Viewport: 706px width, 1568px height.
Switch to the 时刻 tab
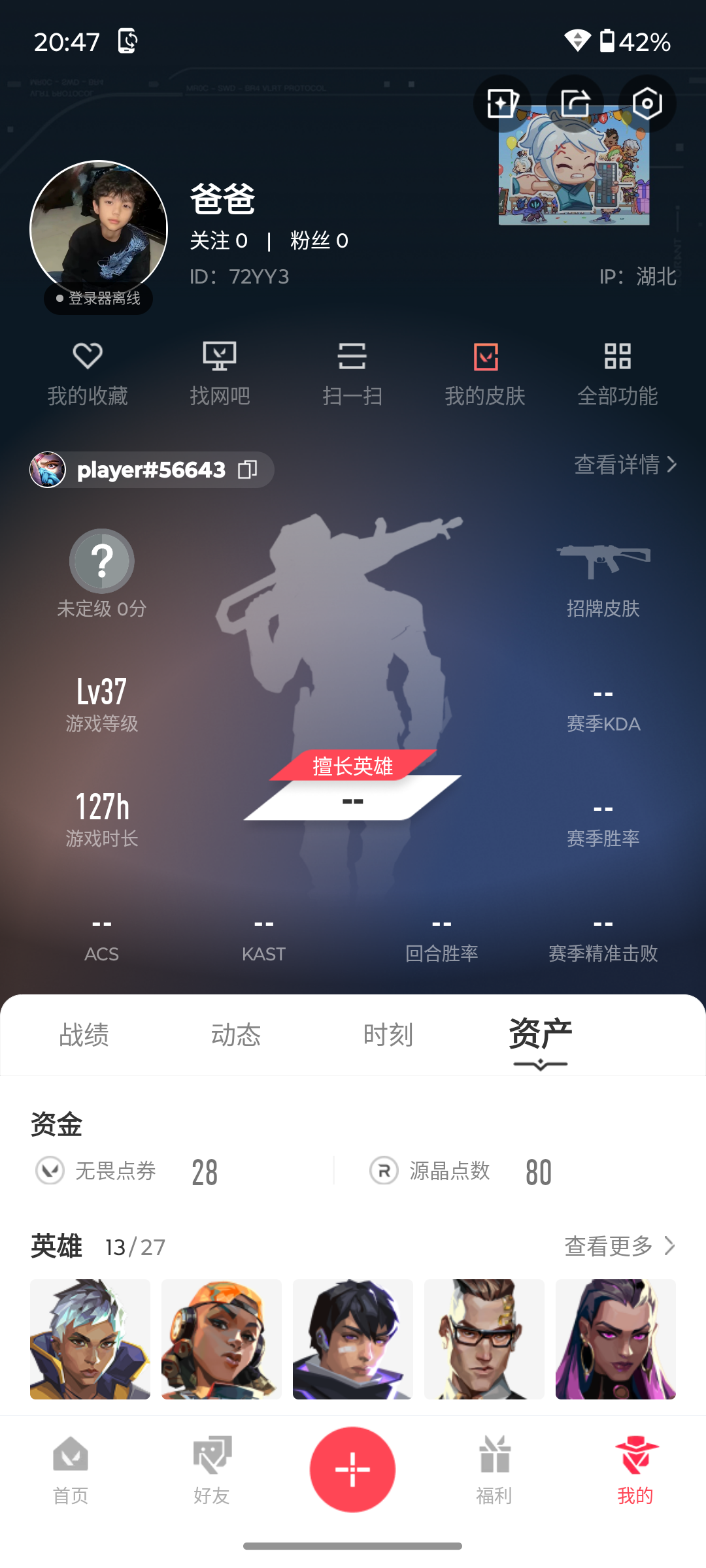[x=388, y=1035]
